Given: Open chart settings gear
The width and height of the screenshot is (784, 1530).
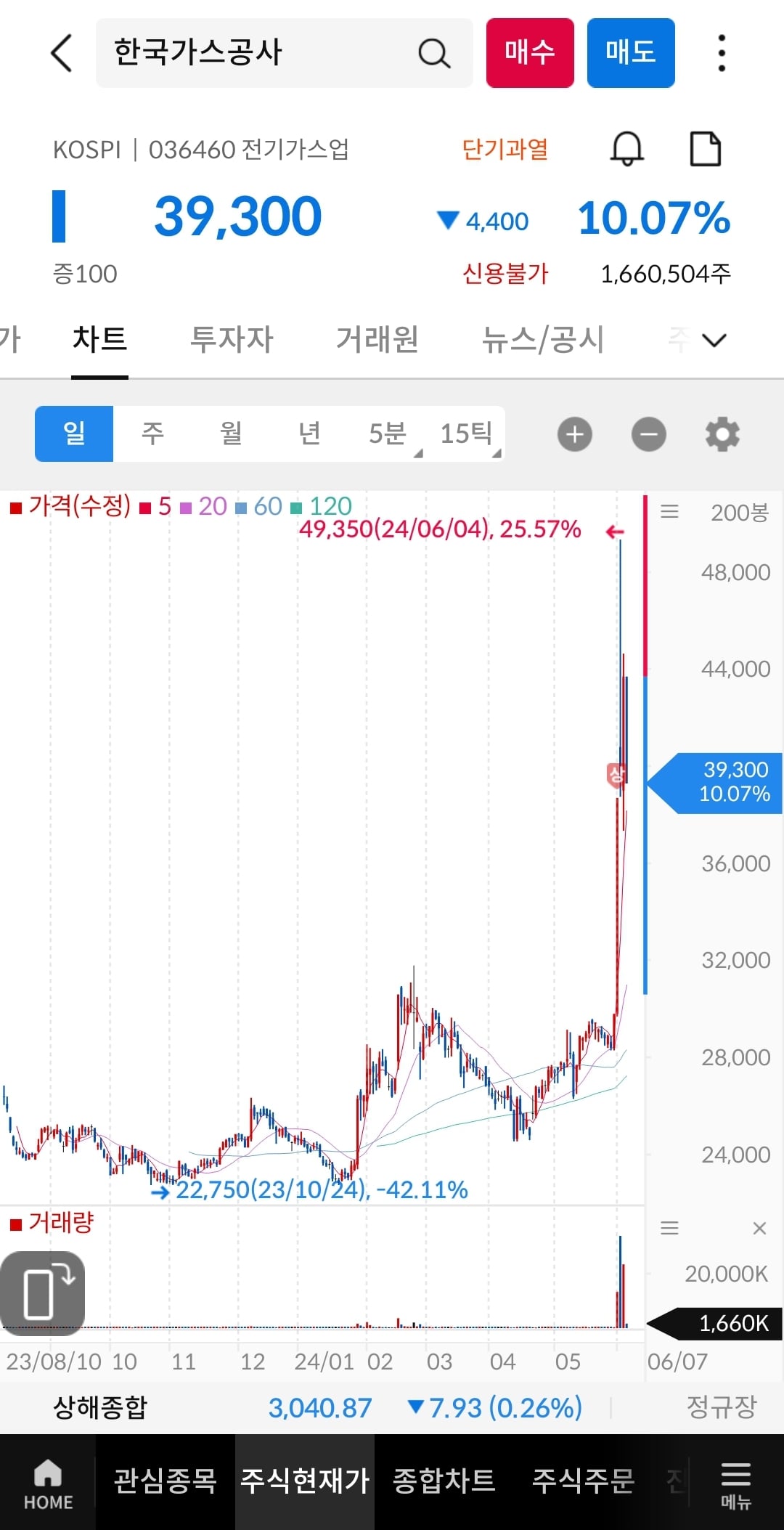Looking at the screenshot, I should click(722, 434).
